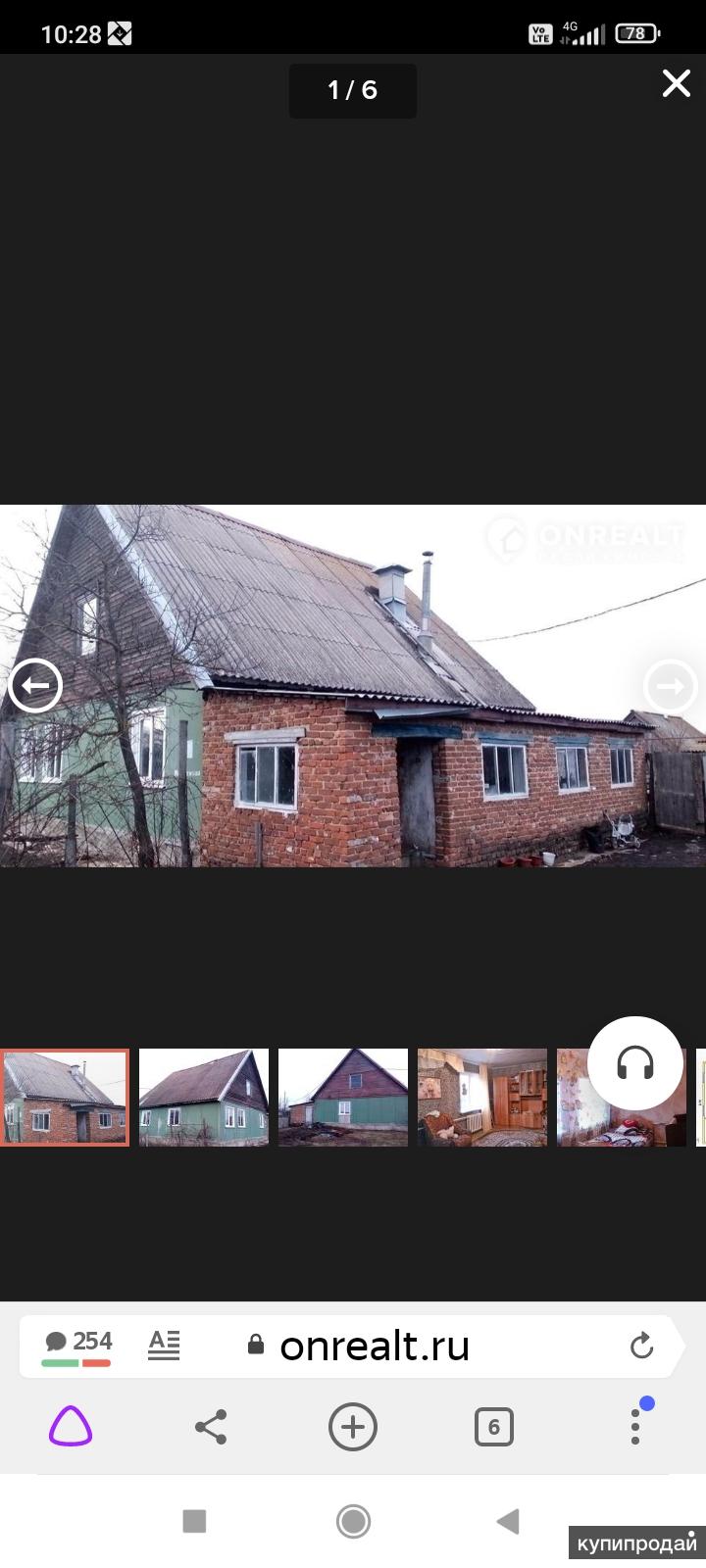706x1568 pixels.
Task: Tap the onrealt.ru address bar
Action: 373,1346
